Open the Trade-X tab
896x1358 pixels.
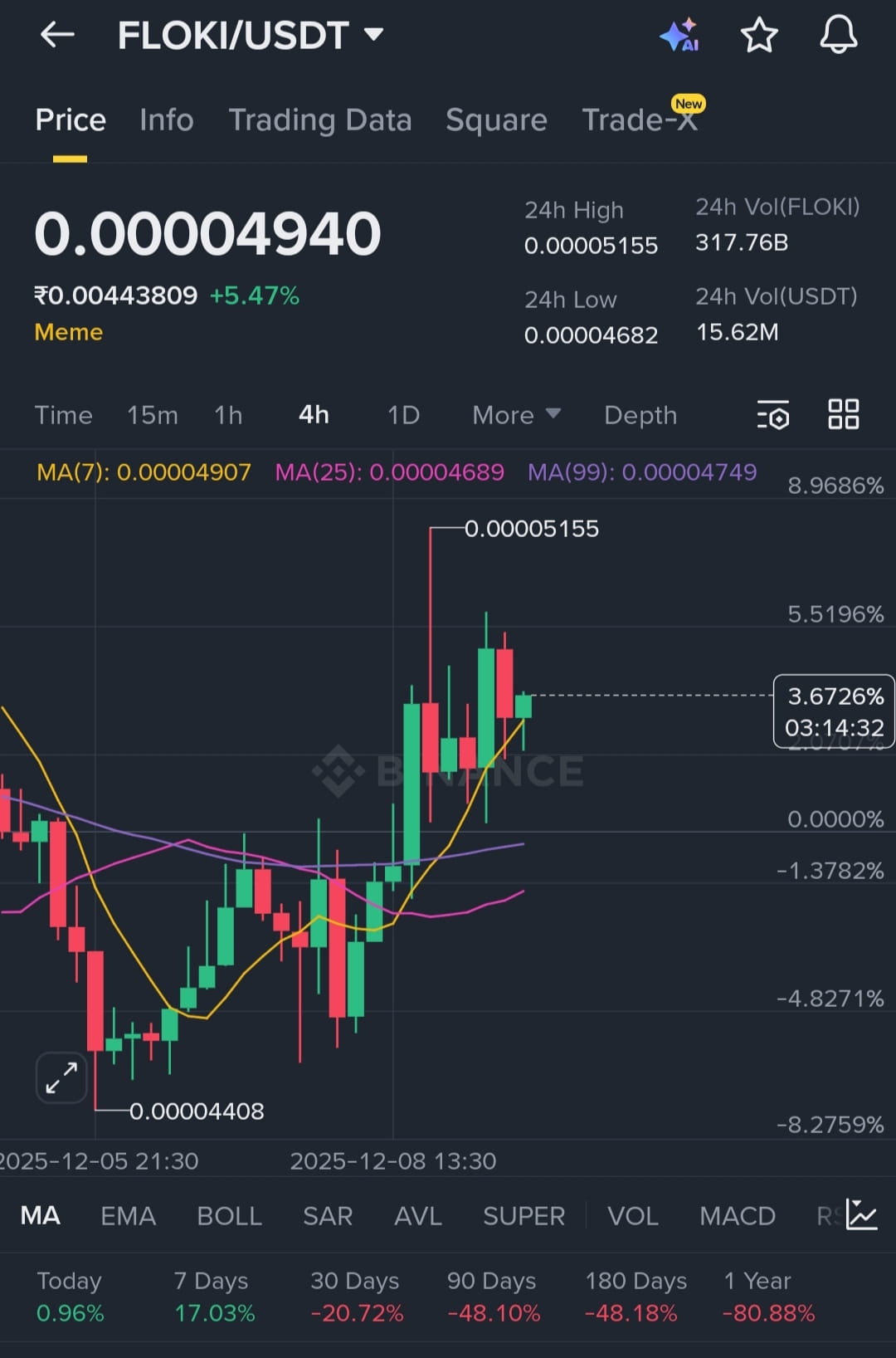(639, 120)
